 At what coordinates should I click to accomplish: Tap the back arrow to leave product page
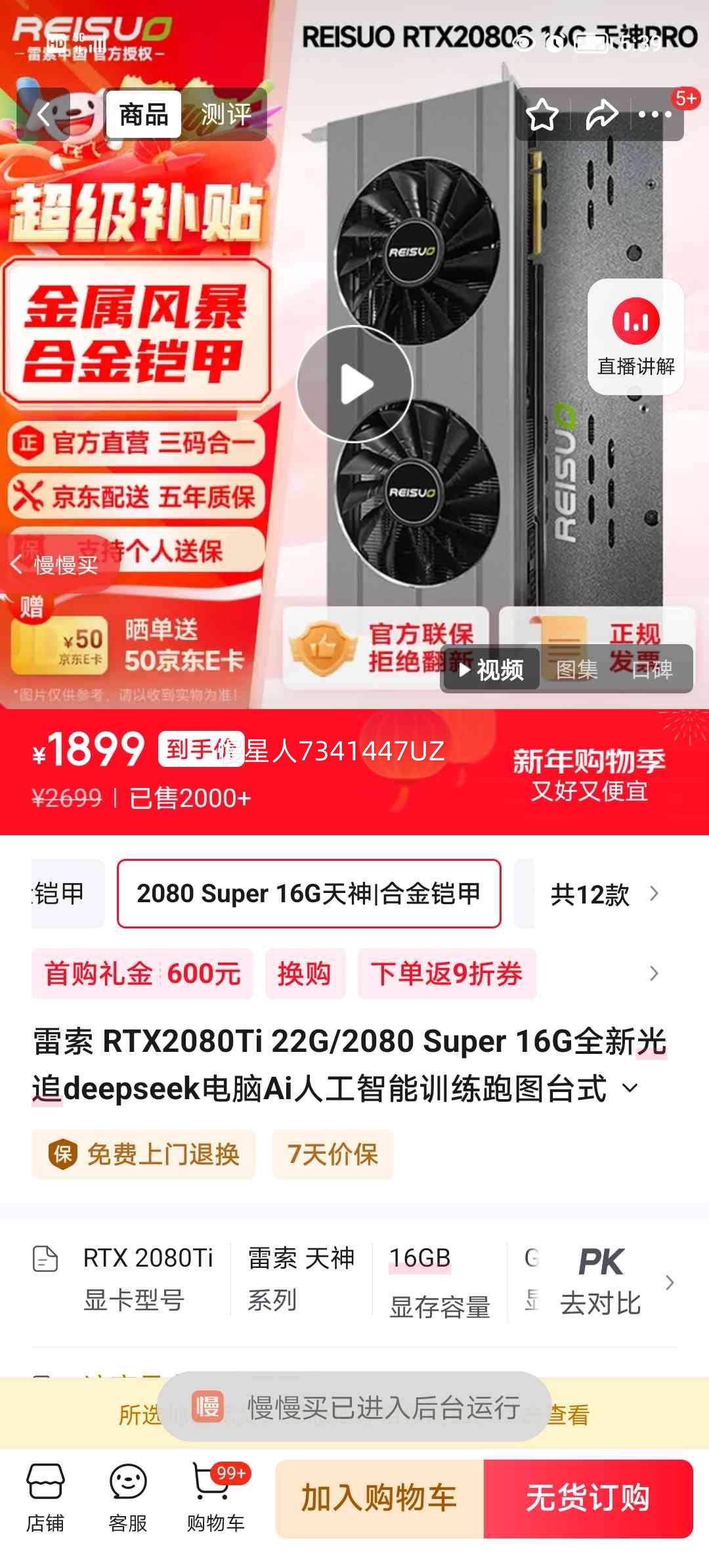tap(43, 114)
